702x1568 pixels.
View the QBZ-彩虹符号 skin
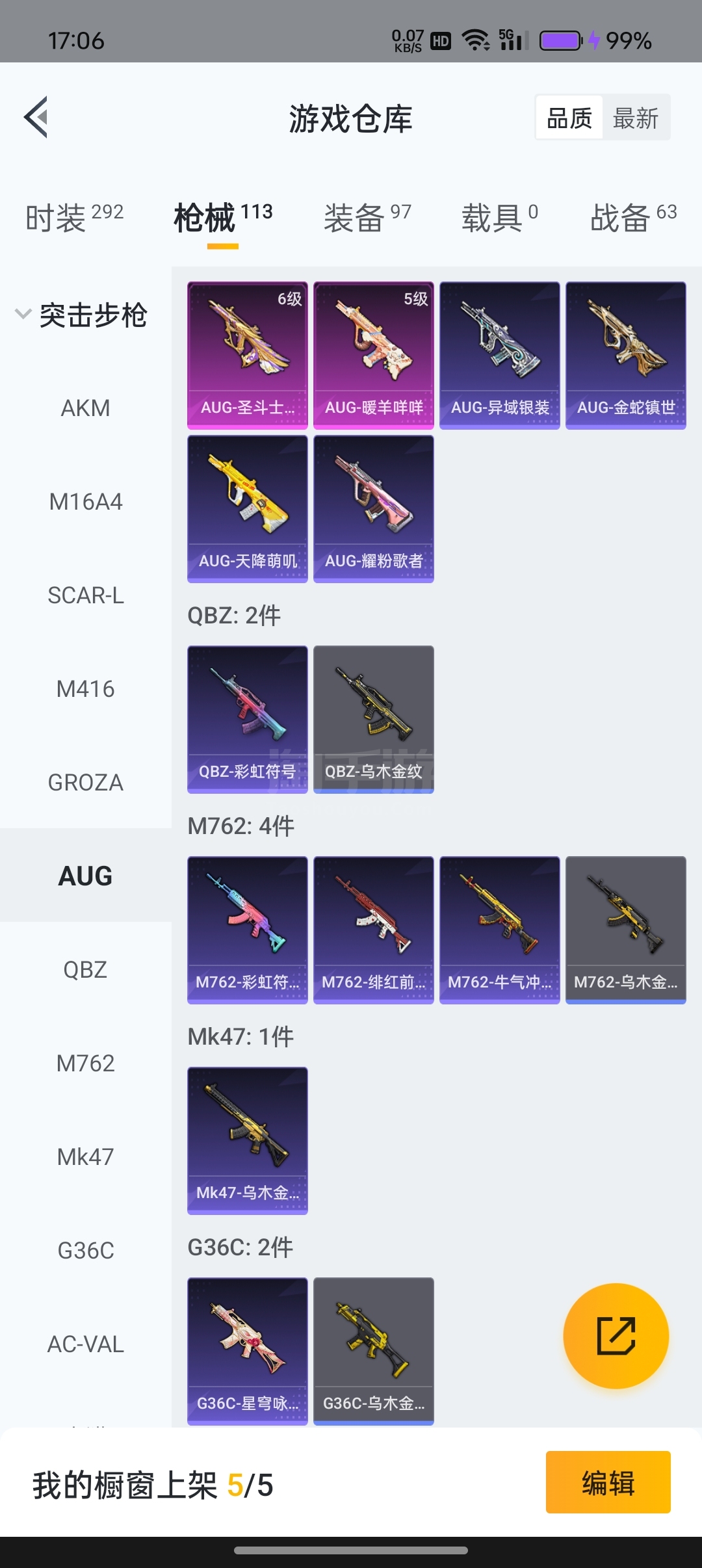point(248,720)
